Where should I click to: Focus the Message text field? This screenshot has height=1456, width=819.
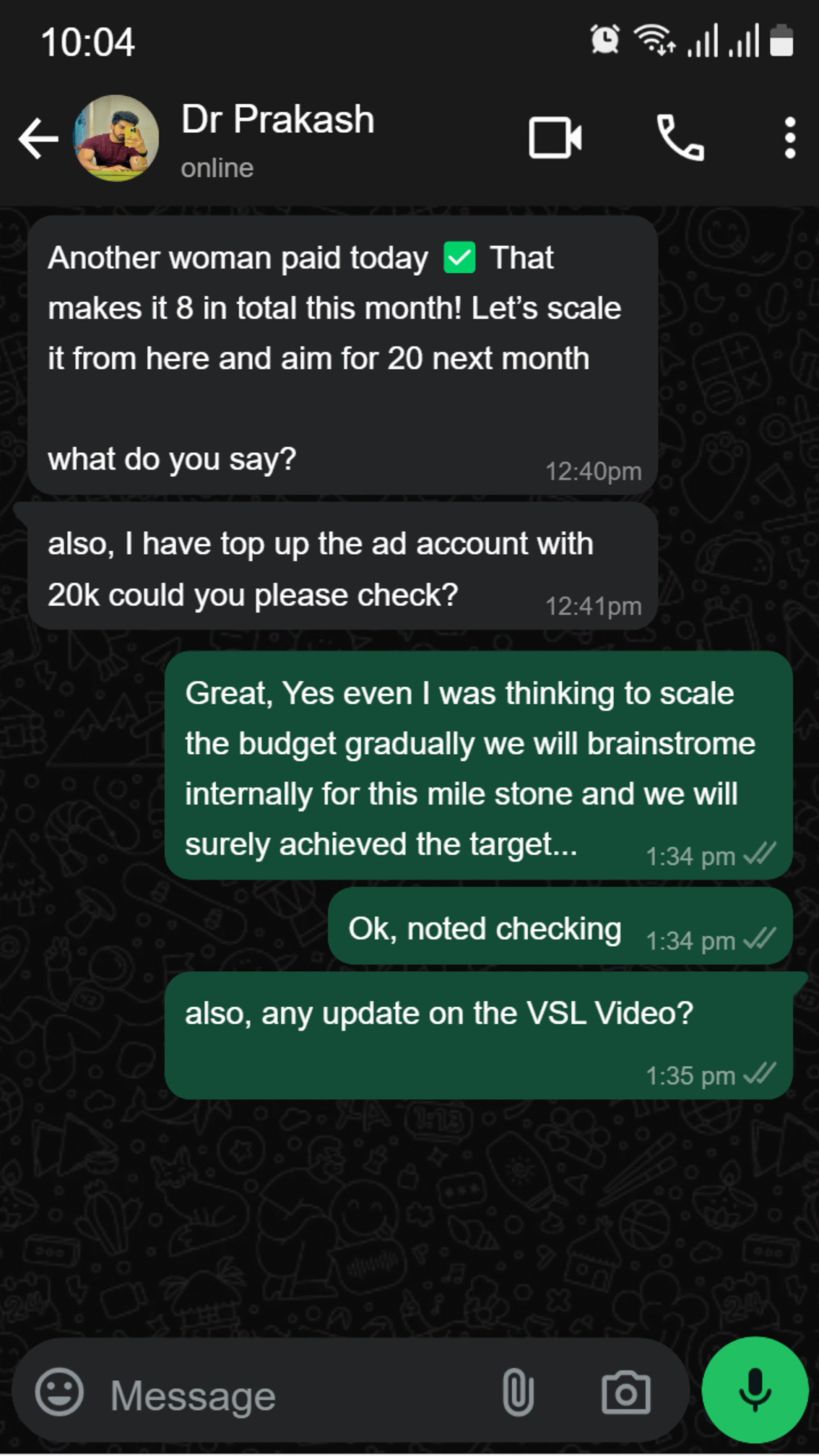(x=296, y=1395)
